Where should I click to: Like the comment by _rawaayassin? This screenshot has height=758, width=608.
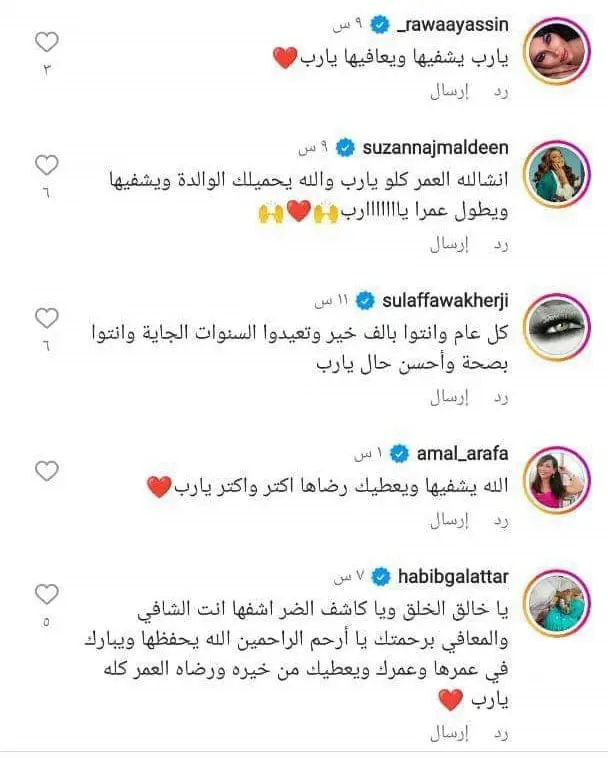click(x=47, y=42)
